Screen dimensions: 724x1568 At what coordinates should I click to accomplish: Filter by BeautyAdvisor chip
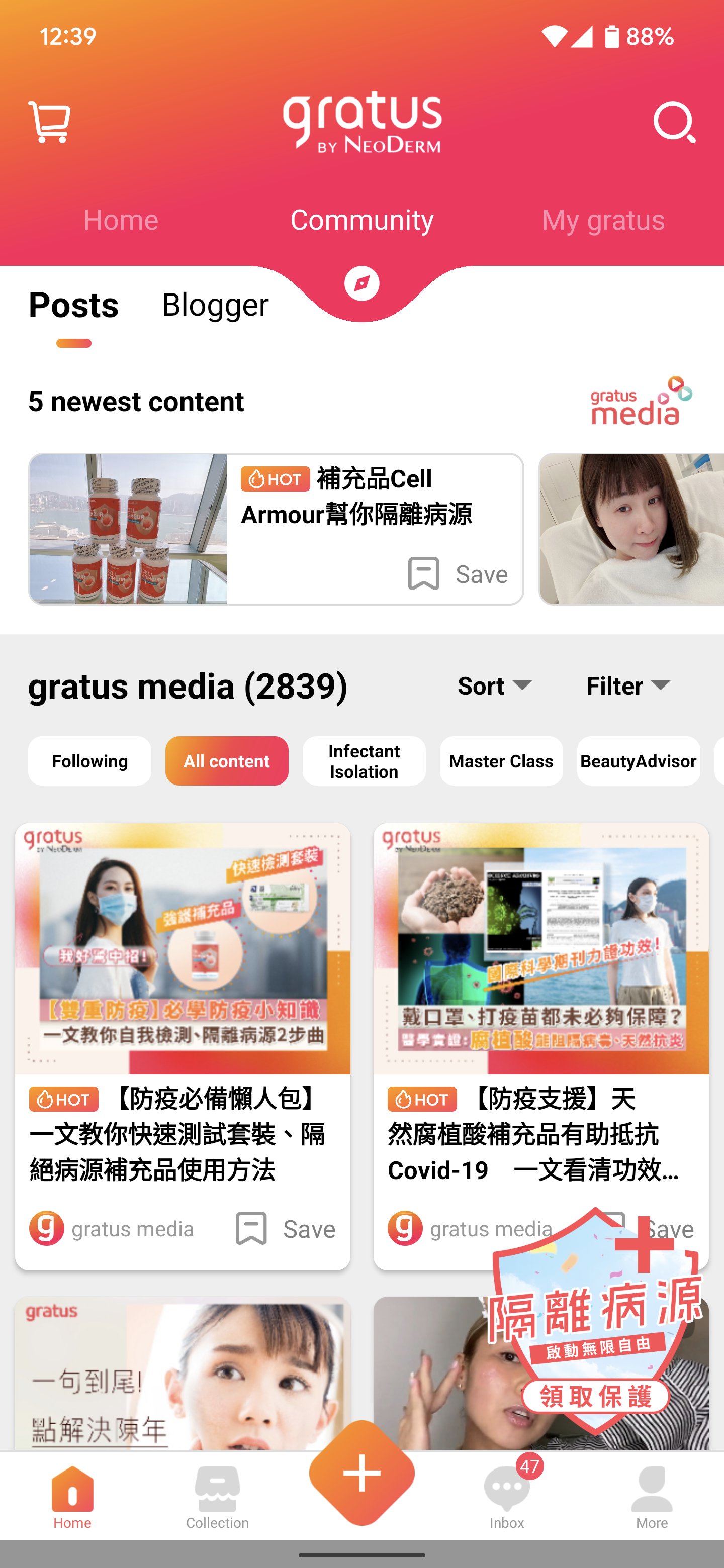click(638, 761)
